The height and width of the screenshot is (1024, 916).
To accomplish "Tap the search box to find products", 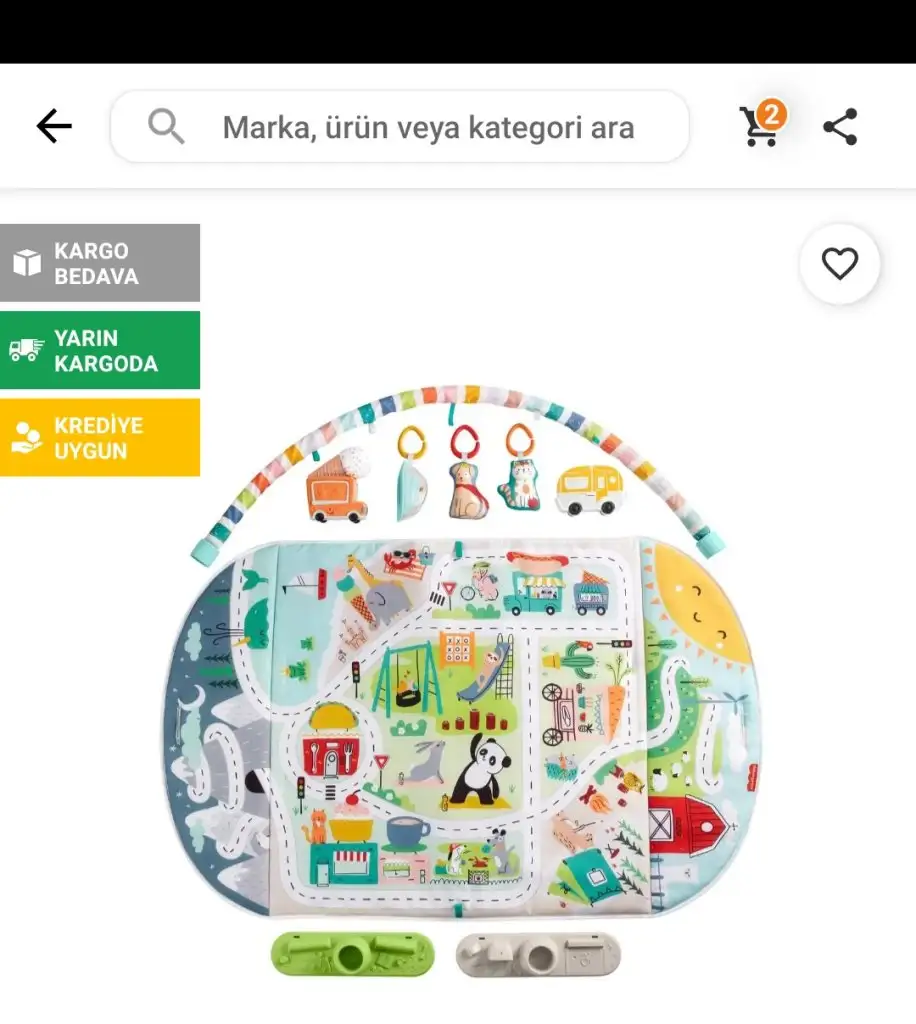I will point(400,127).
